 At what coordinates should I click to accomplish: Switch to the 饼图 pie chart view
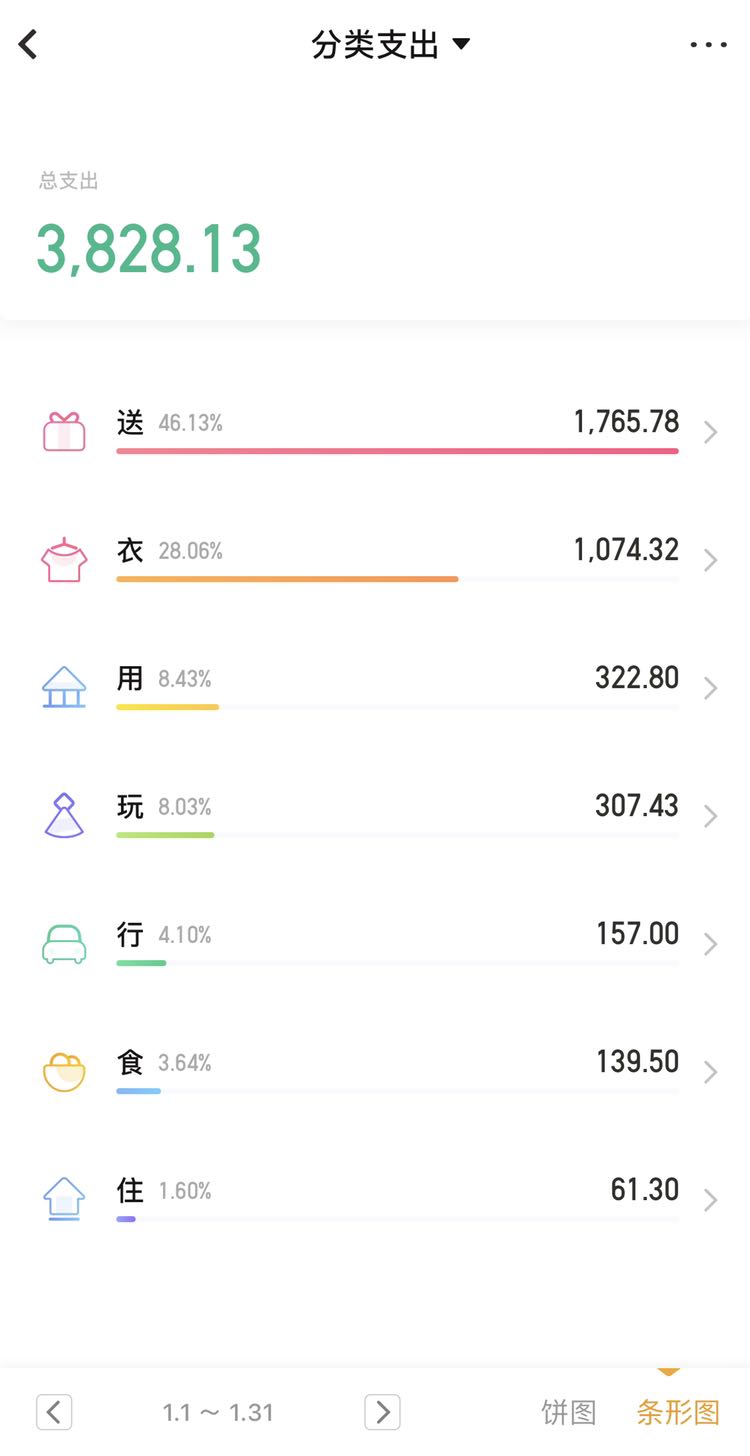tap(569, 1412)
